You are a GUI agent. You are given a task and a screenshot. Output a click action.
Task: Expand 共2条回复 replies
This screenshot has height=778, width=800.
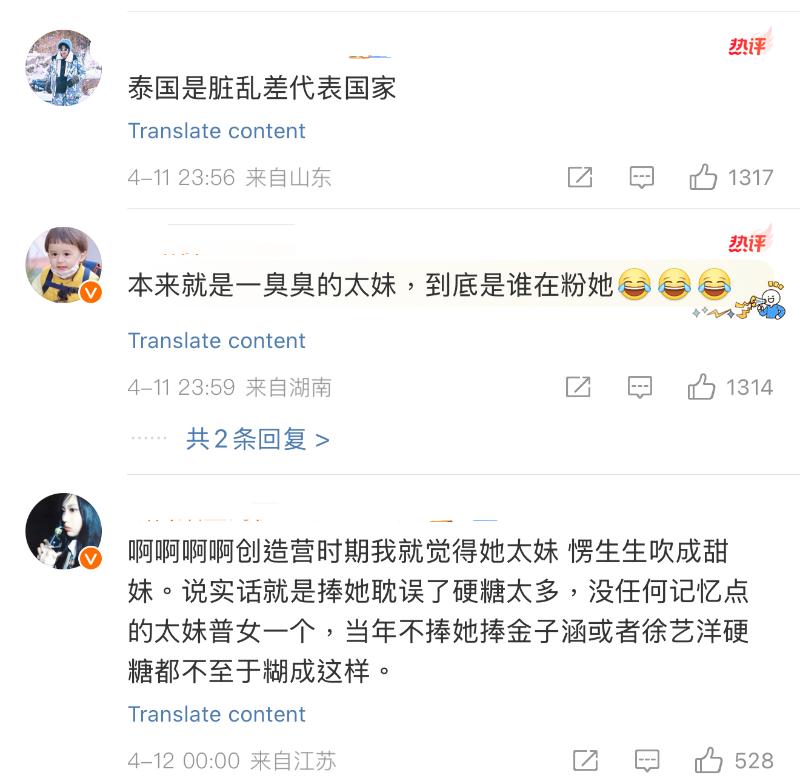coord(257,438)
